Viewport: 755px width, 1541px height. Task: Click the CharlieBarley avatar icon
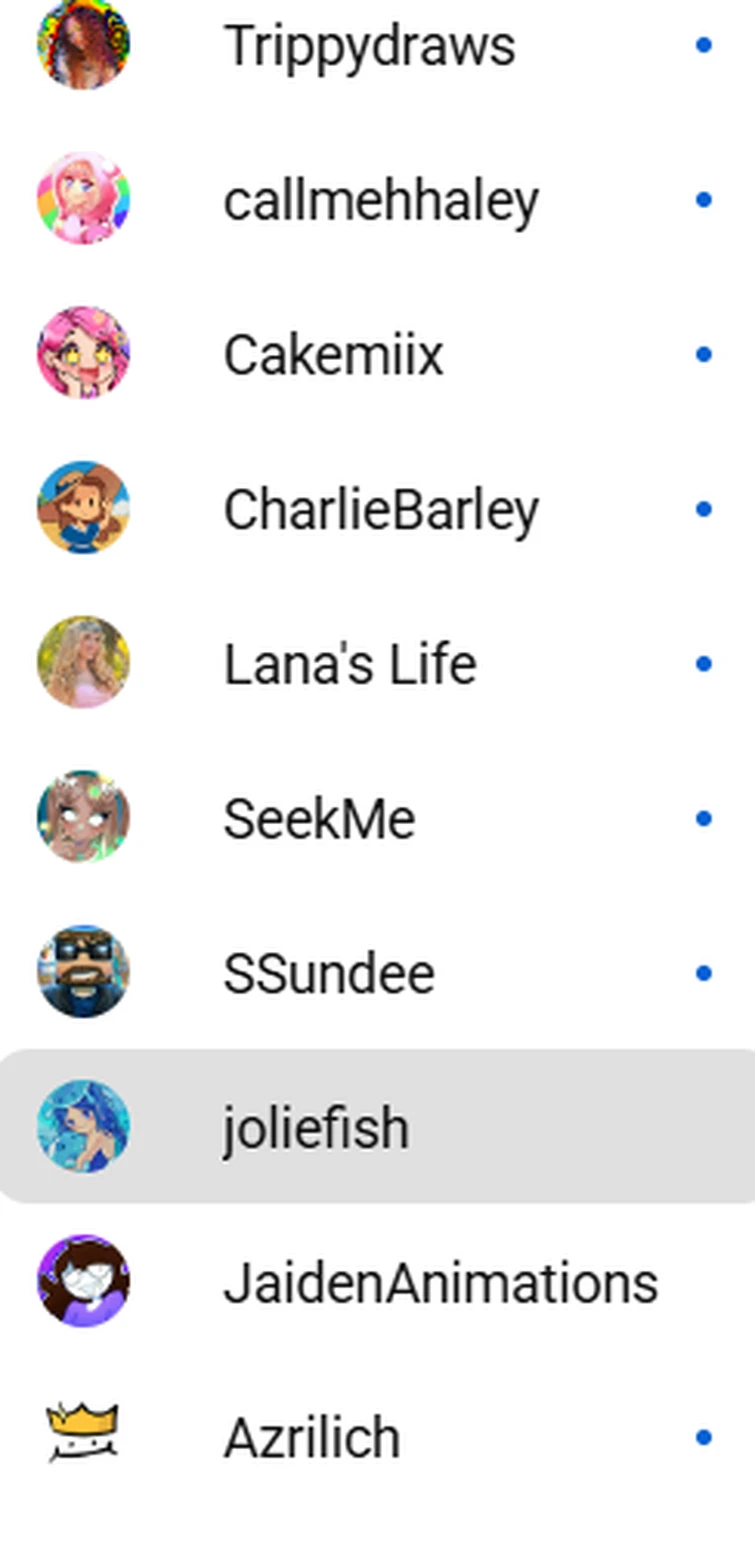tap(84, 508)
